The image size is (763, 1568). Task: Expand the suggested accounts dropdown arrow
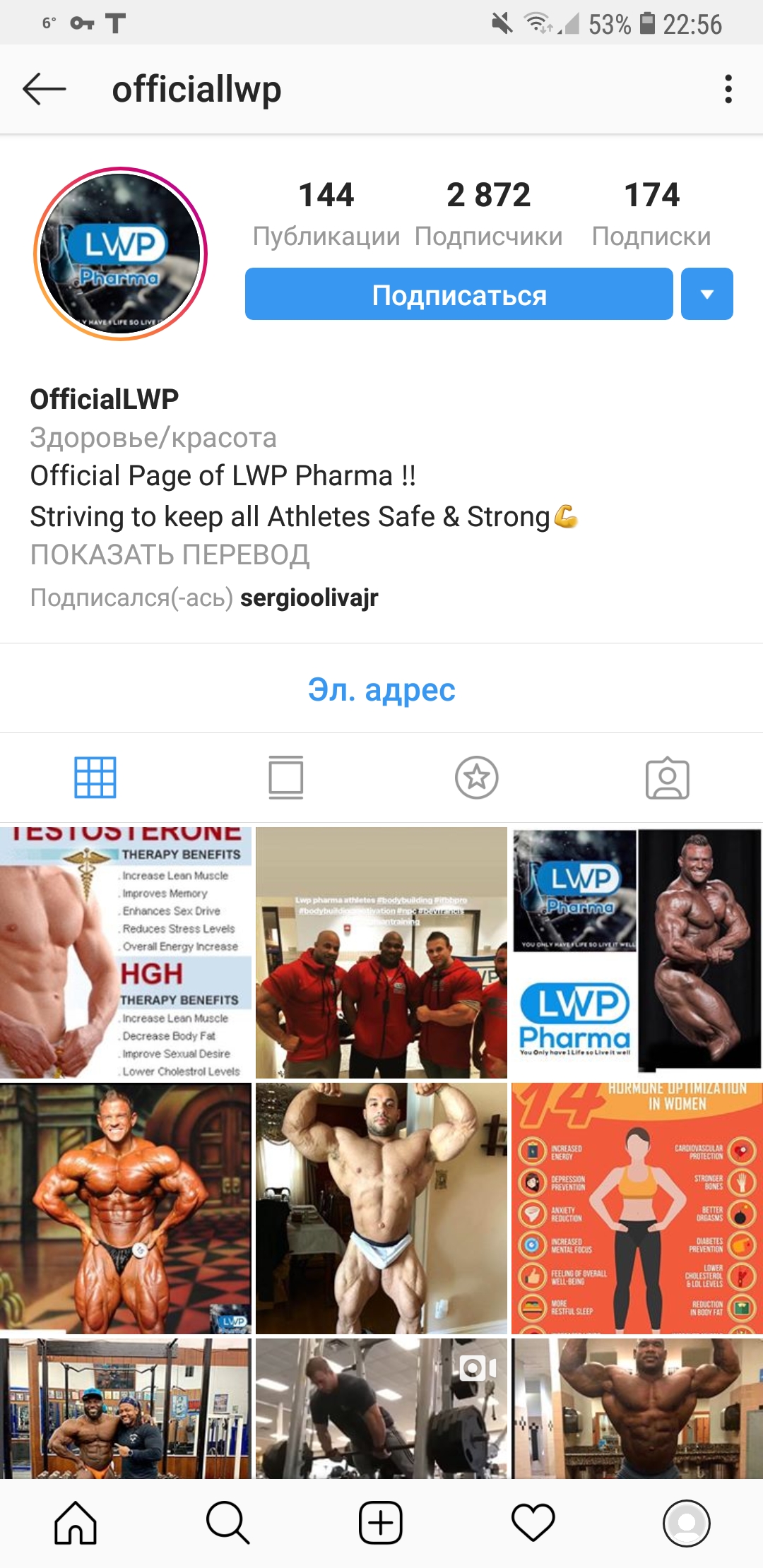[x=706, y=295]
